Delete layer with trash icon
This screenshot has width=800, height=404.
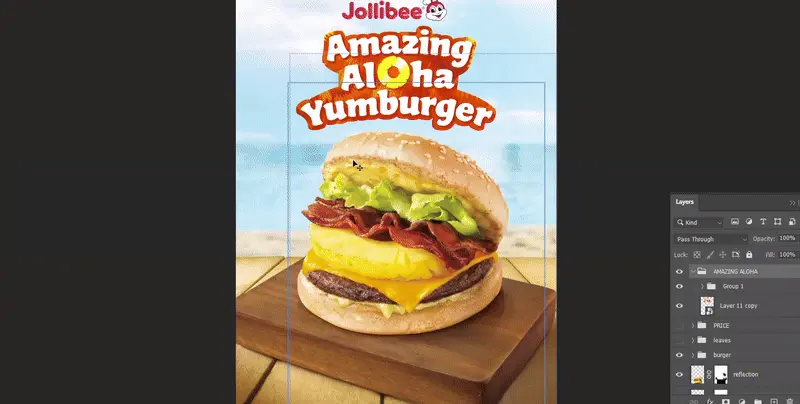coord(789,399)
